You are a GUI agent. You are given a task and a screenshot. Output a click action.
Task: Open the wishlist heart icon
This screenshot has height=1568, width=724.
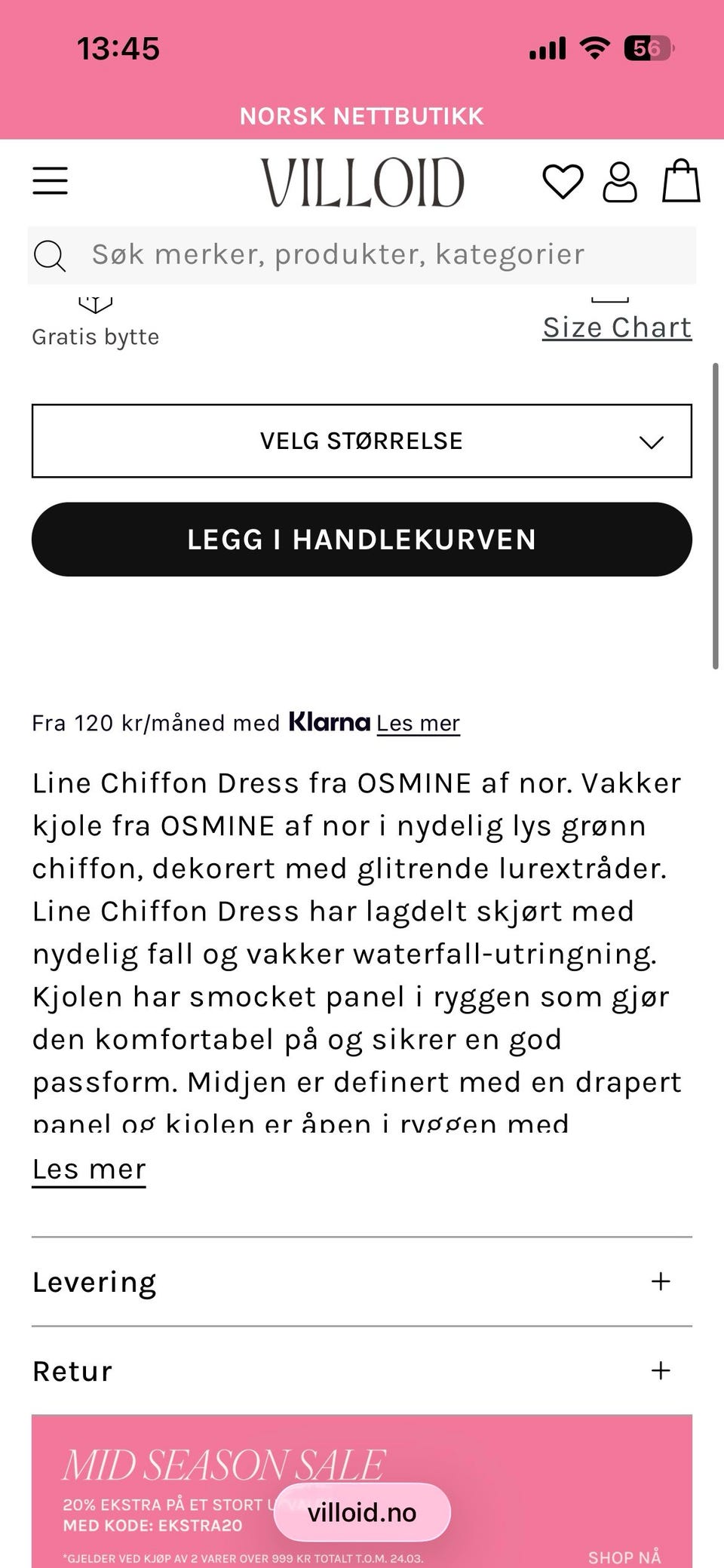pos(563,181)
